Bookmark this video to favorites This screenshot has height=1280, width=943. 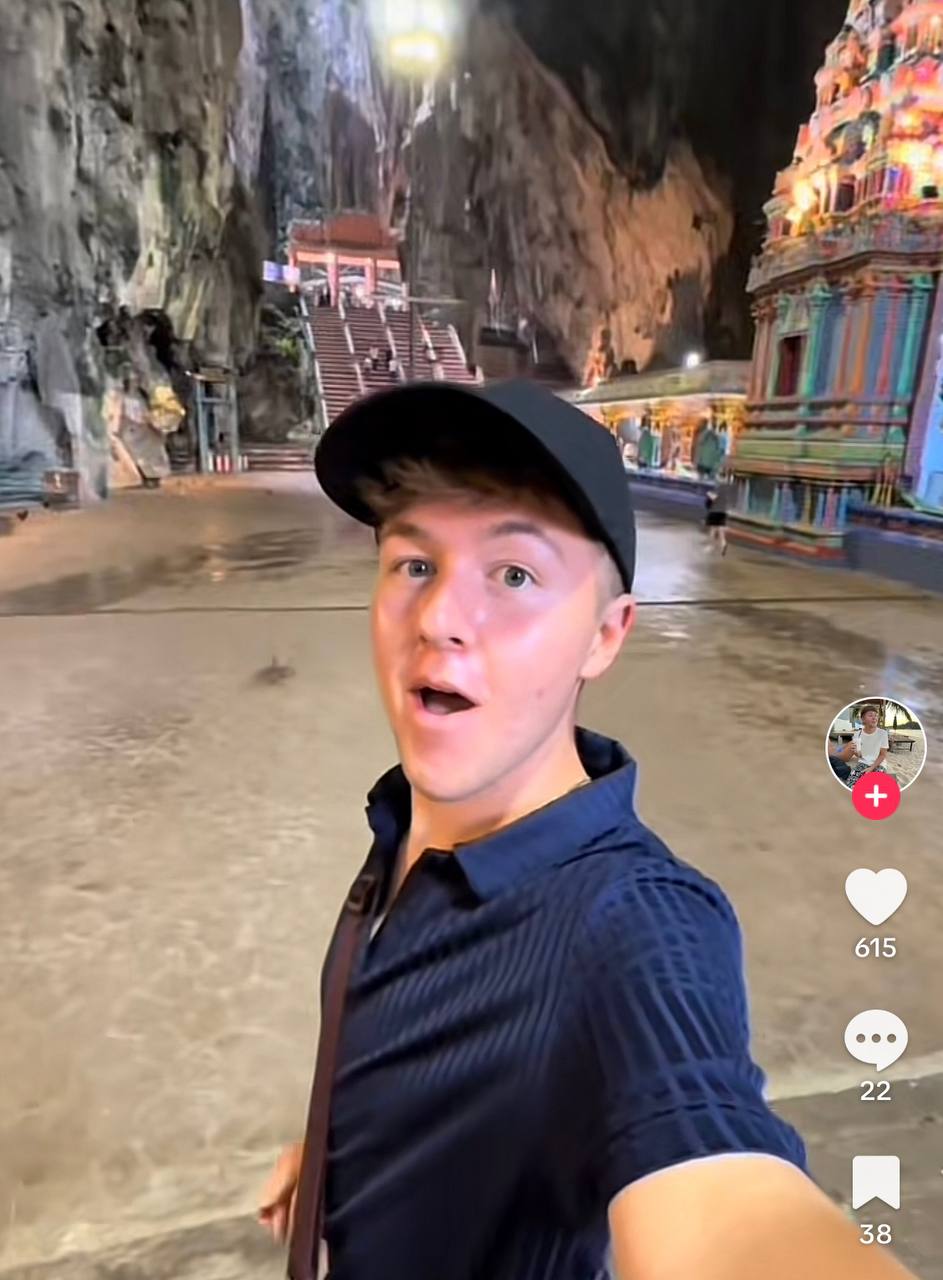pos(876,1182)
